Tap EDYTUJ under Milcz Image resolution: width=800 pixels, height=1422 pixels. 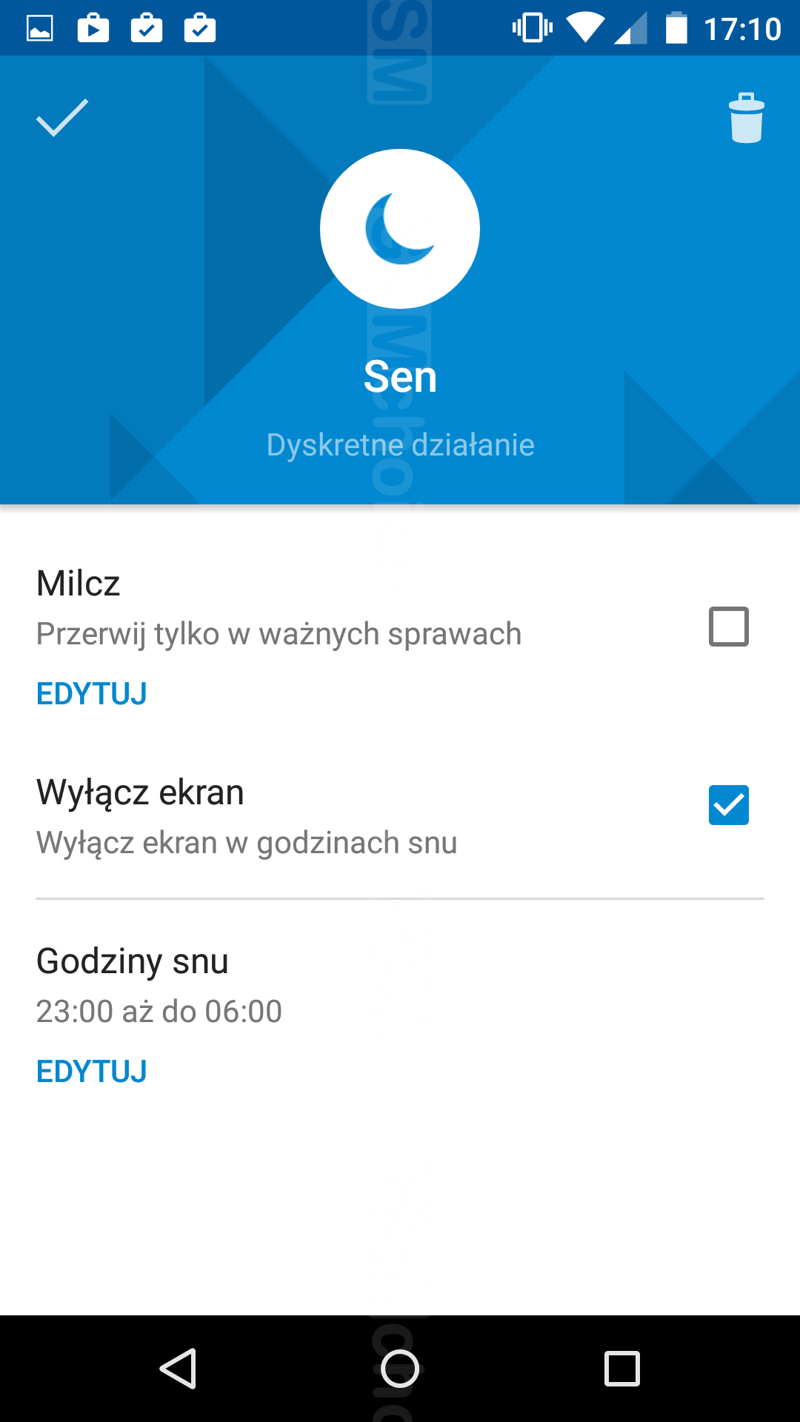pyautogui.click(x=92, y=693)
